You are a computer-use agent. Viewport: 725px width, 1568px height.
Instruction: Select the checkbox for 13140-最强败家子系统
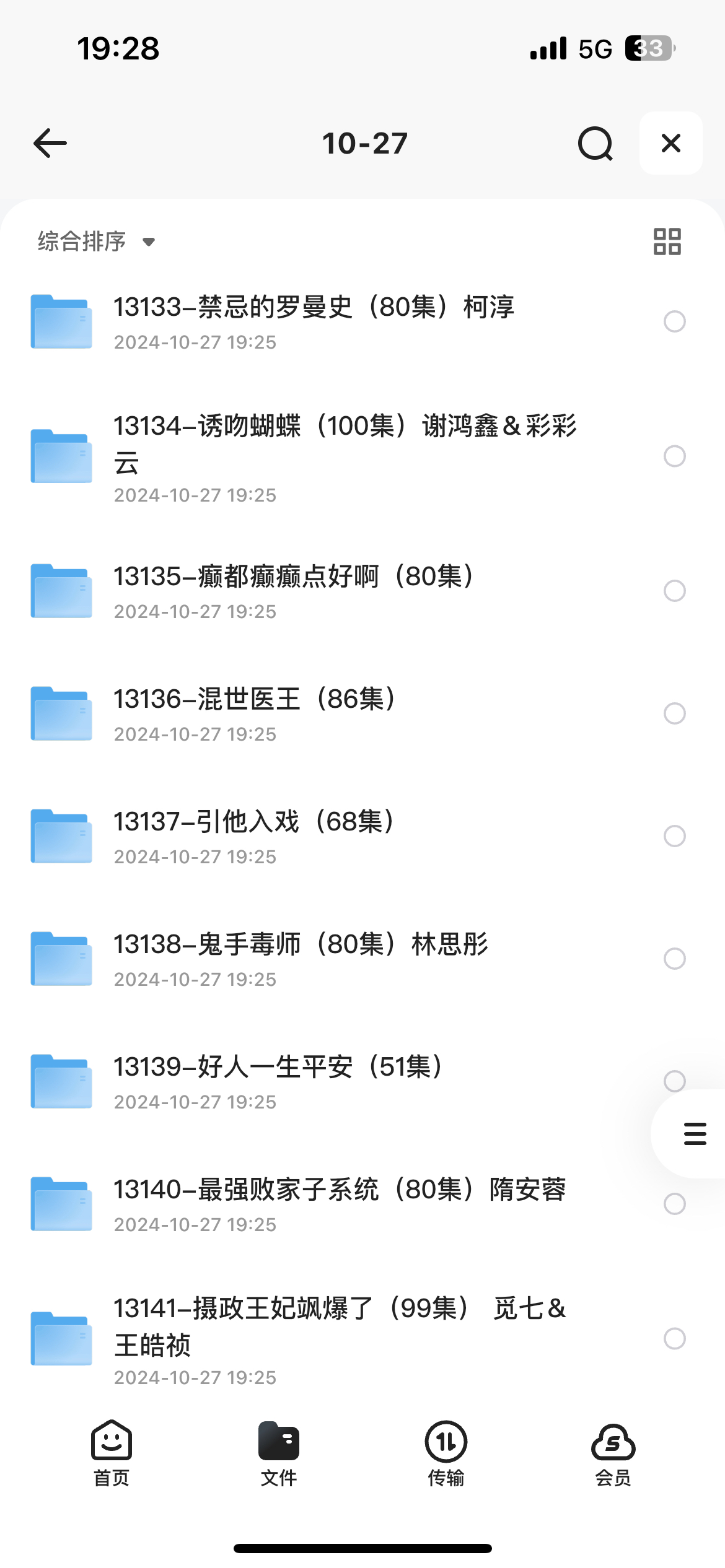[x=675, y=1204]
